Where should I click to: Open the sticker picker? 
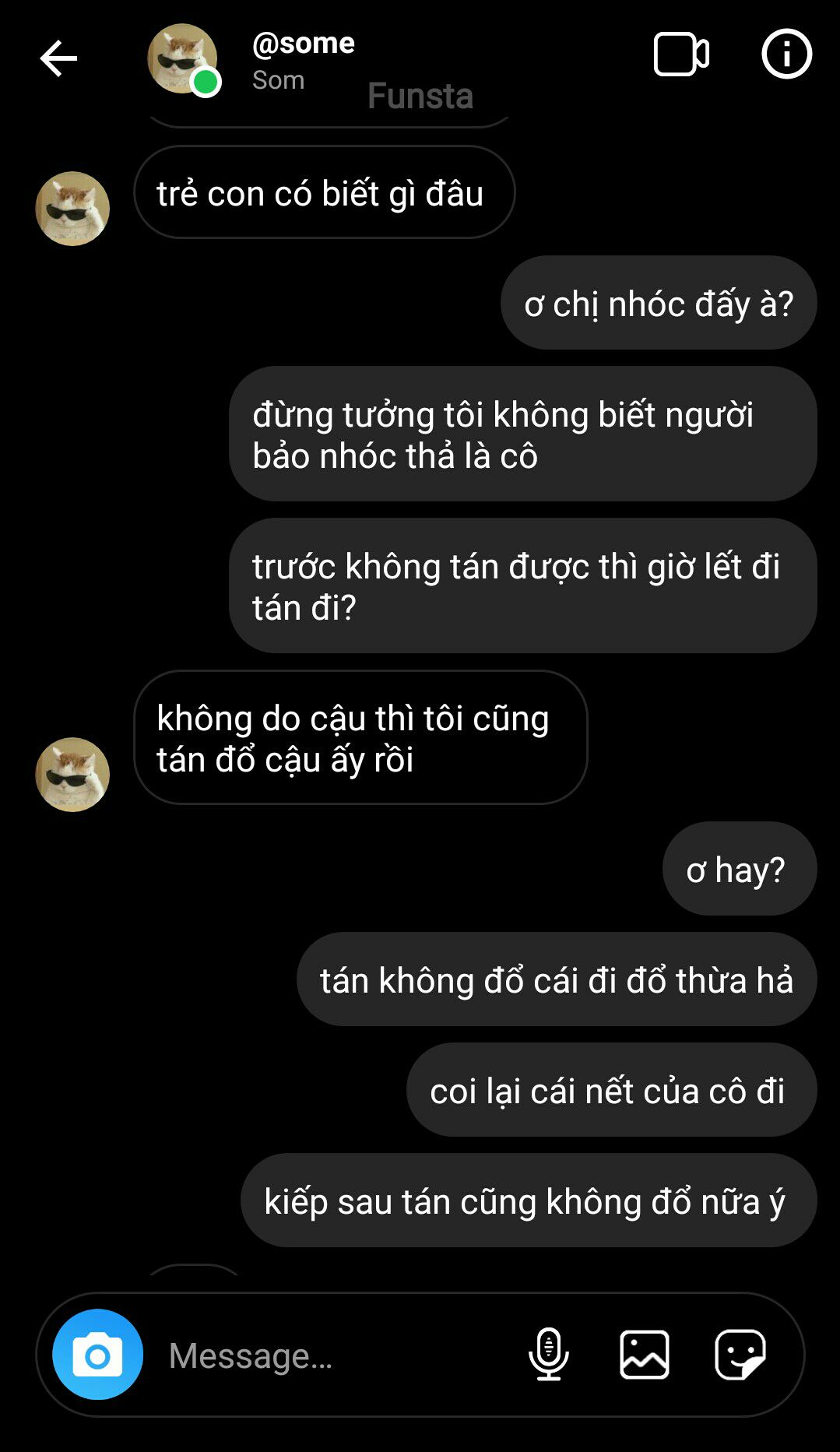740,1355
